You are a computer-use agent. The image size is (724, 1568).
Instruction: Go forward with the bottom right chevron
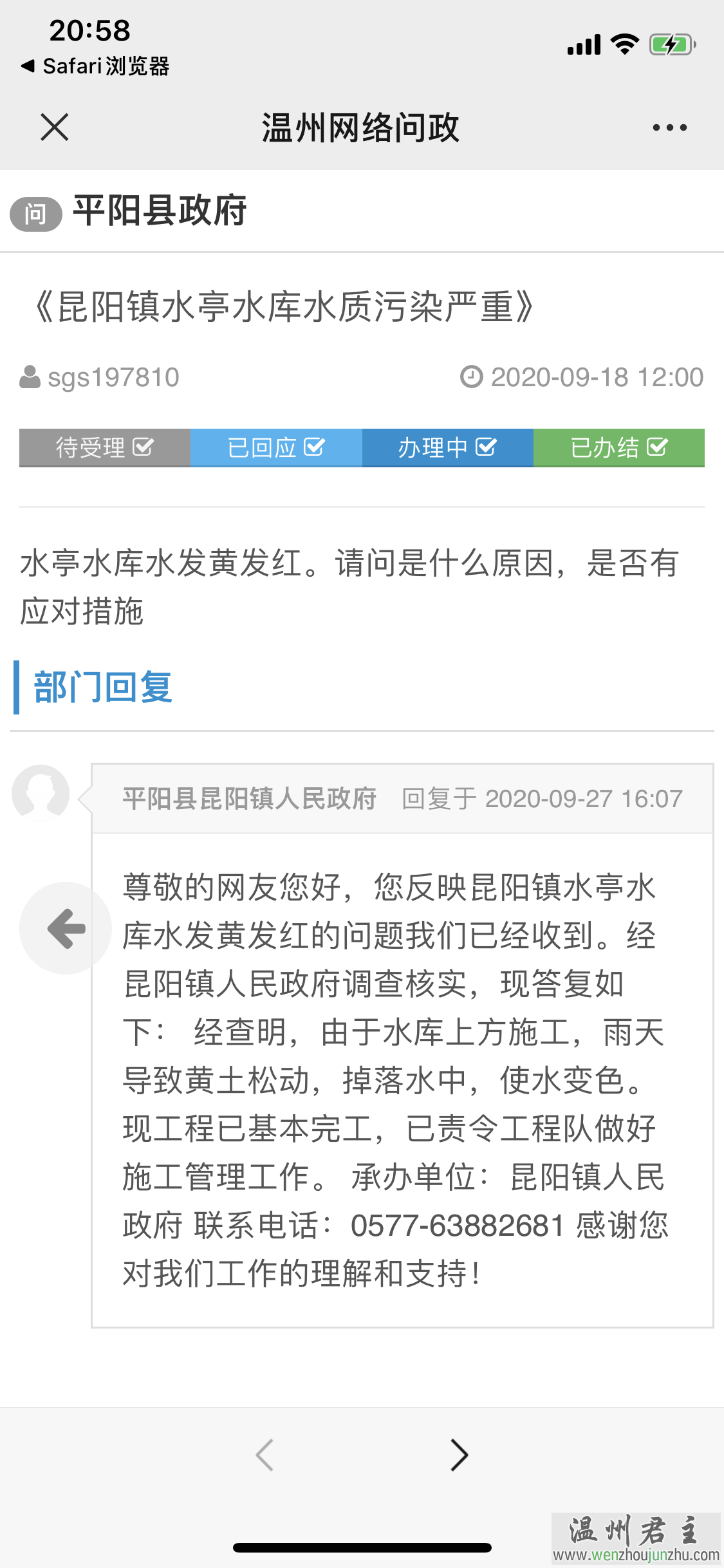tap(459, 1455)
